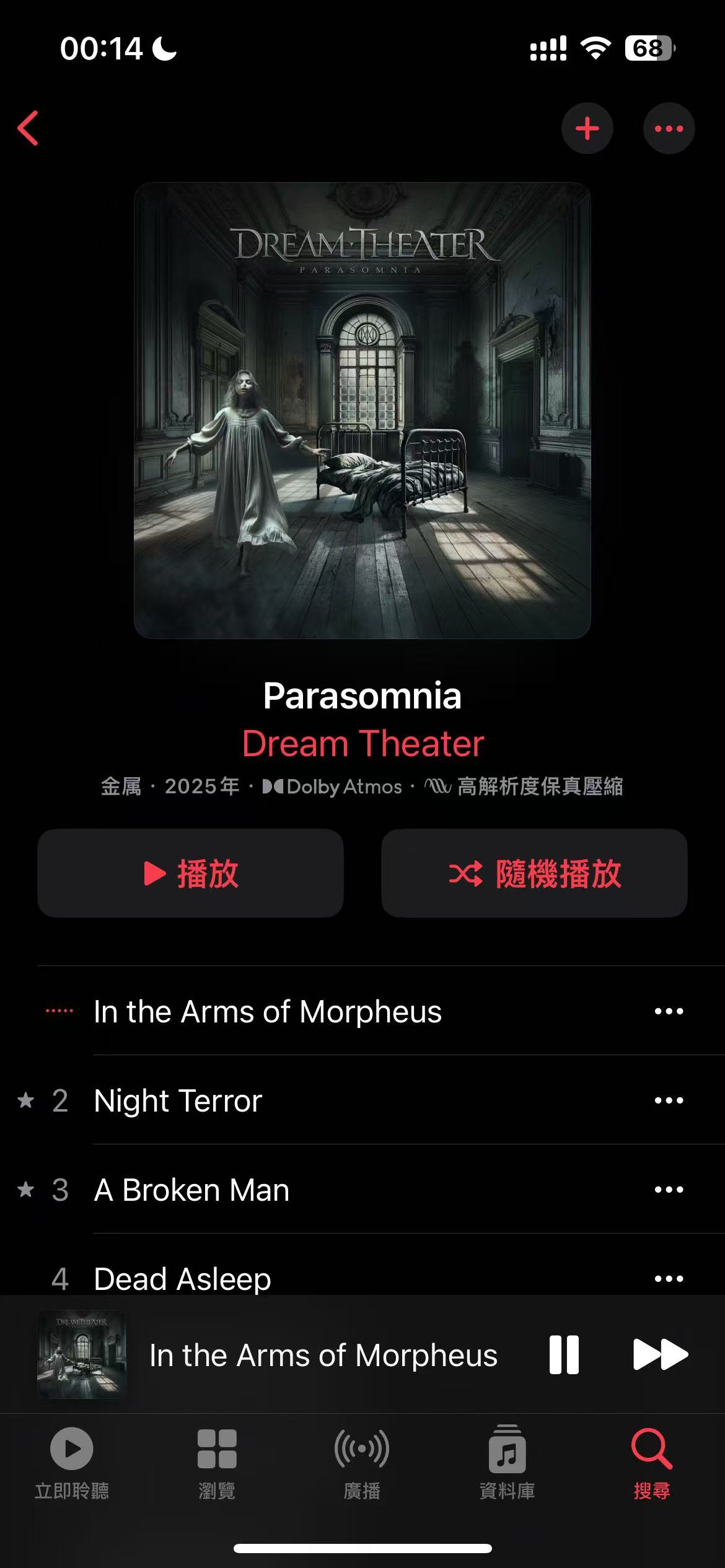This screenshot has width=725, height=1568.
Task: Open the album overflow menu at top
Action: click(669, 128)
